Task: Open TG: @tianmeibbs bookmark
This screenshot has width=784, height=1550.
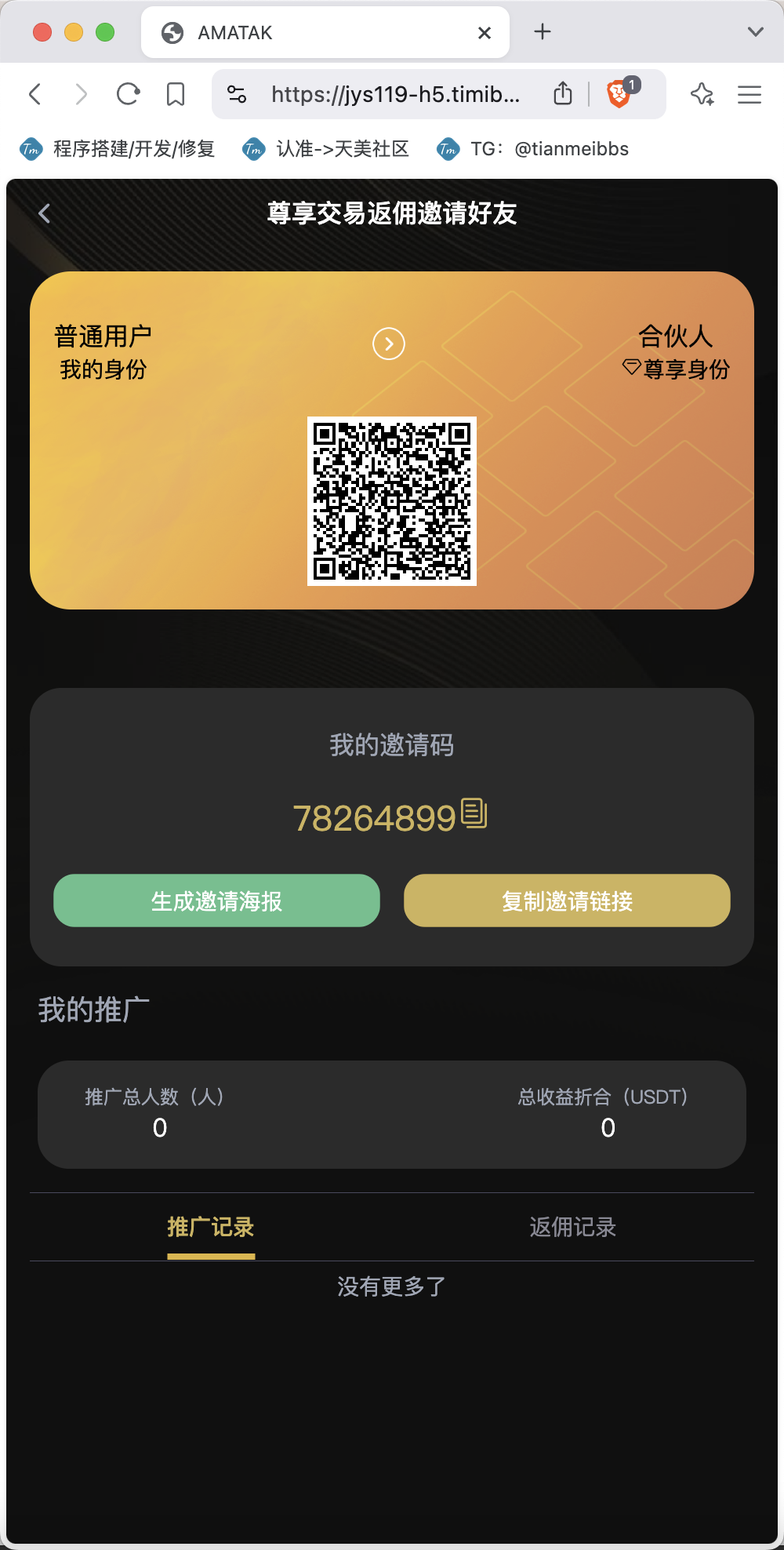Action: (x=533, y=149)
